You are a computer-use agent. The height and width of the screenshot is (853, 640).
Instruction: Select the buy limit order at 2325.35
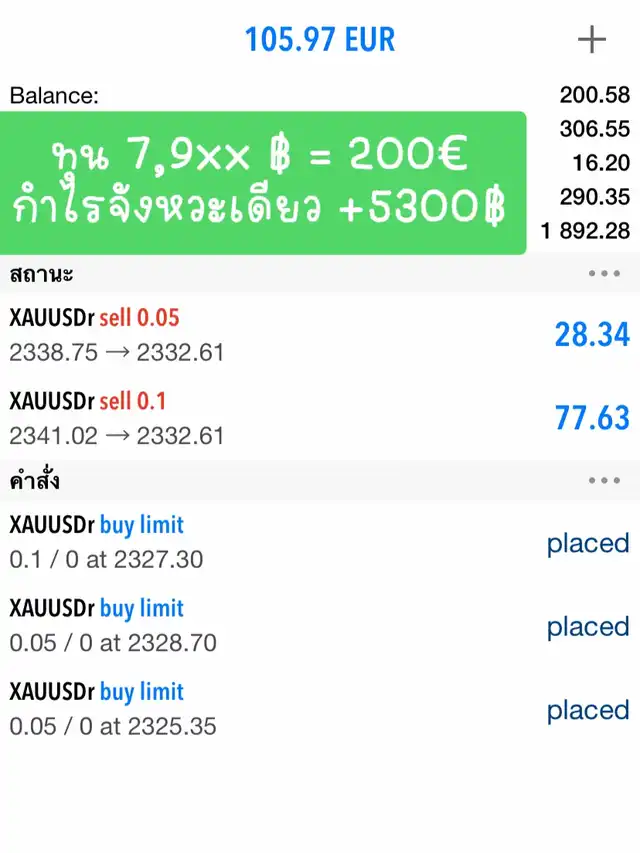tap(320, 709)
